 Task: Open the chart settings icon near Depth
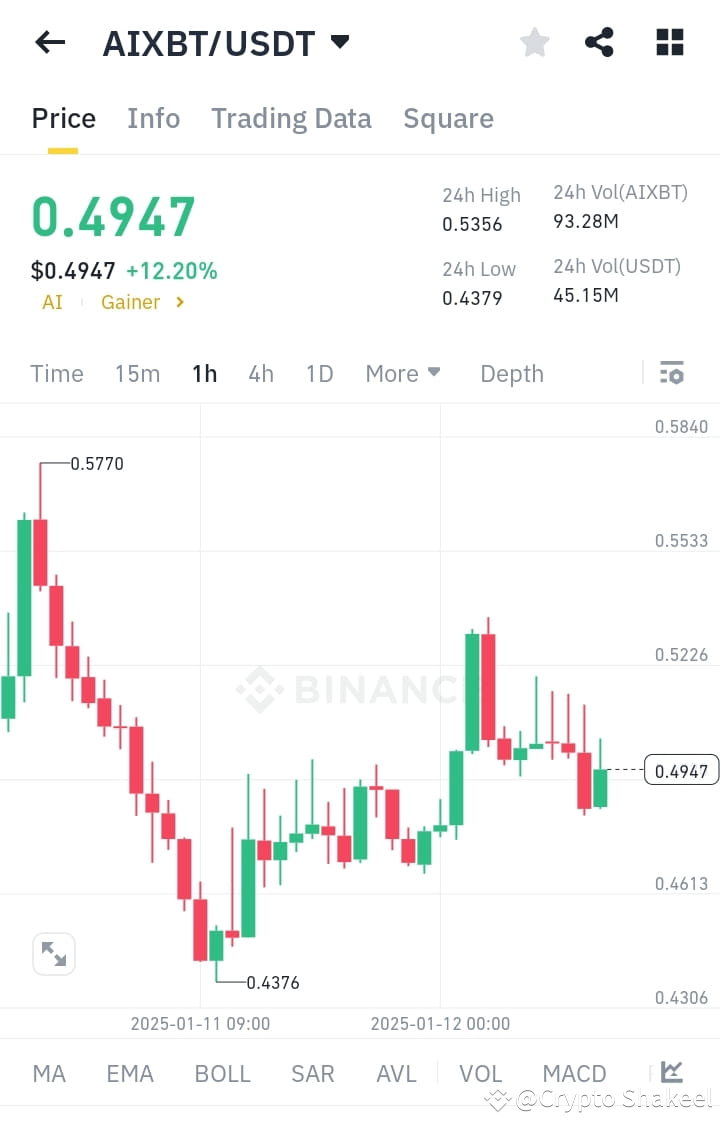671,372
